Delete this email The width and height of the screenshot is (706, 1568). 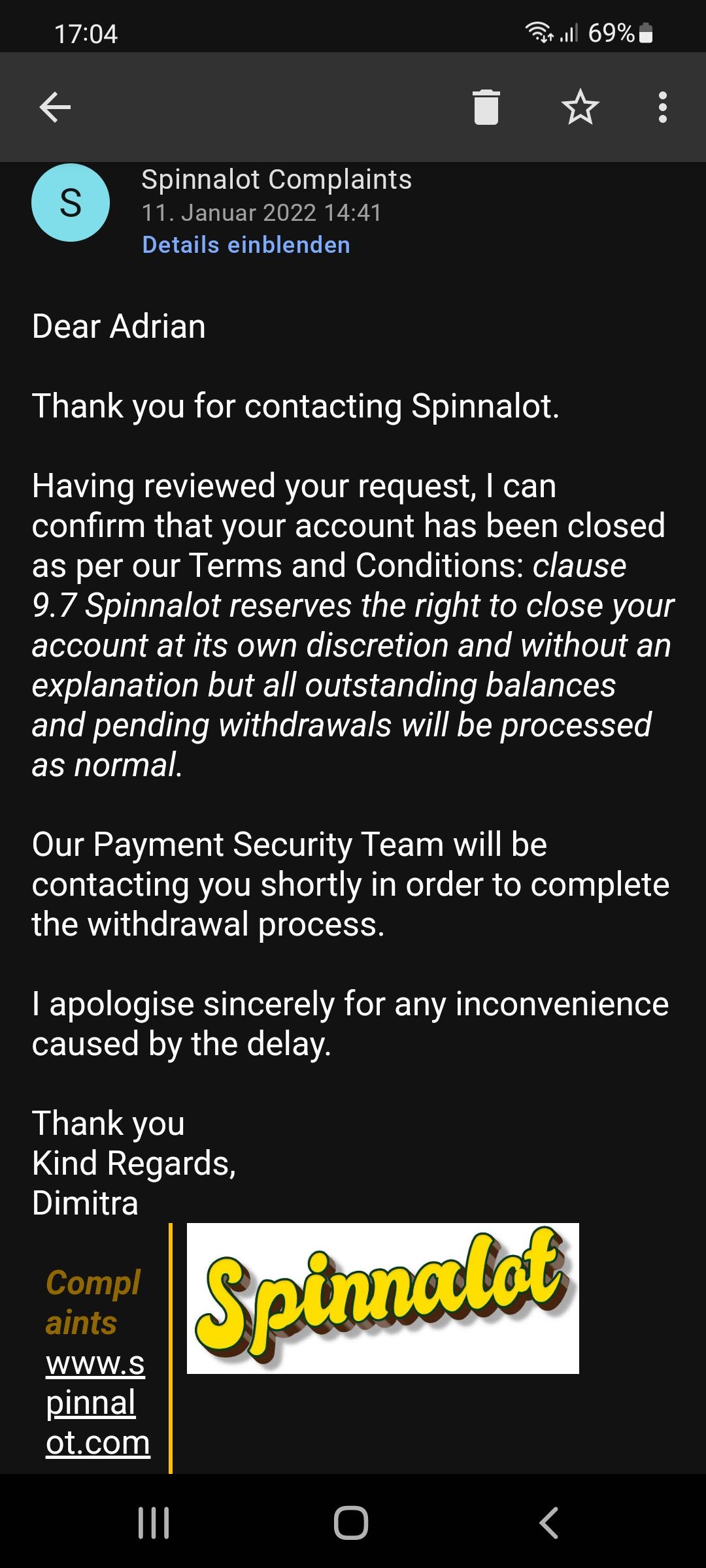486,107
